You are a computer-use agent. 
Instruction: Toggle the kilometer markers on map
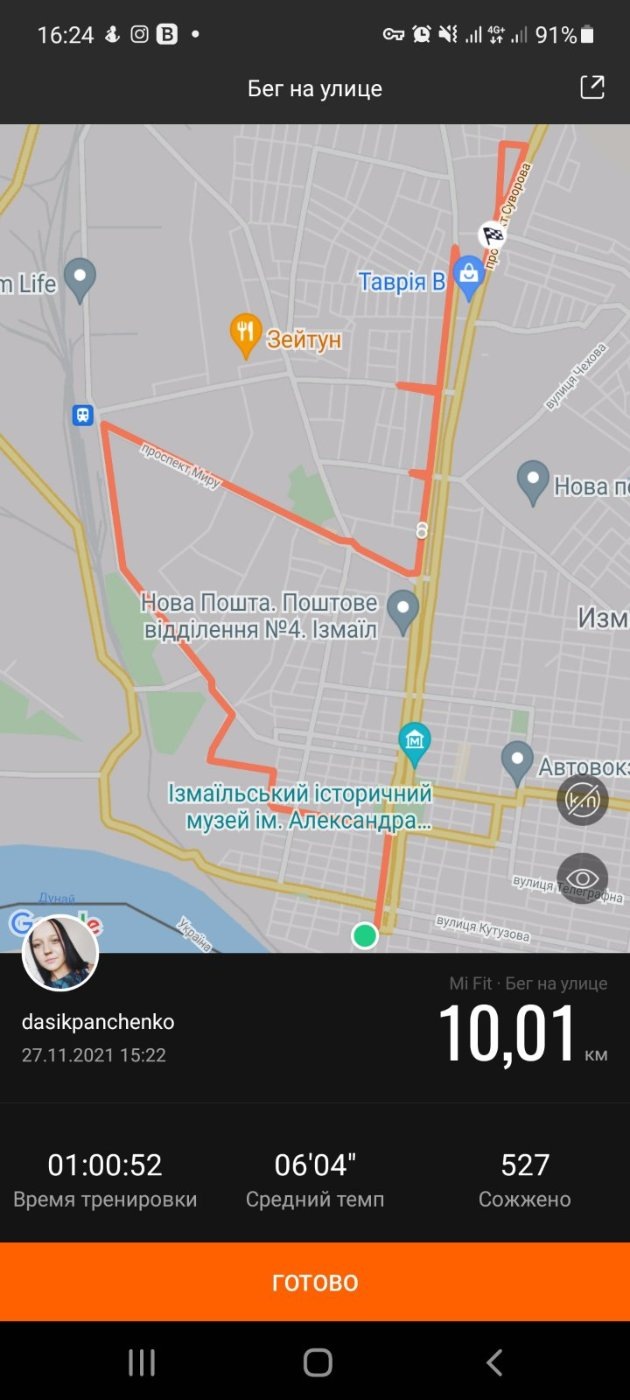(x=582, y=800)
